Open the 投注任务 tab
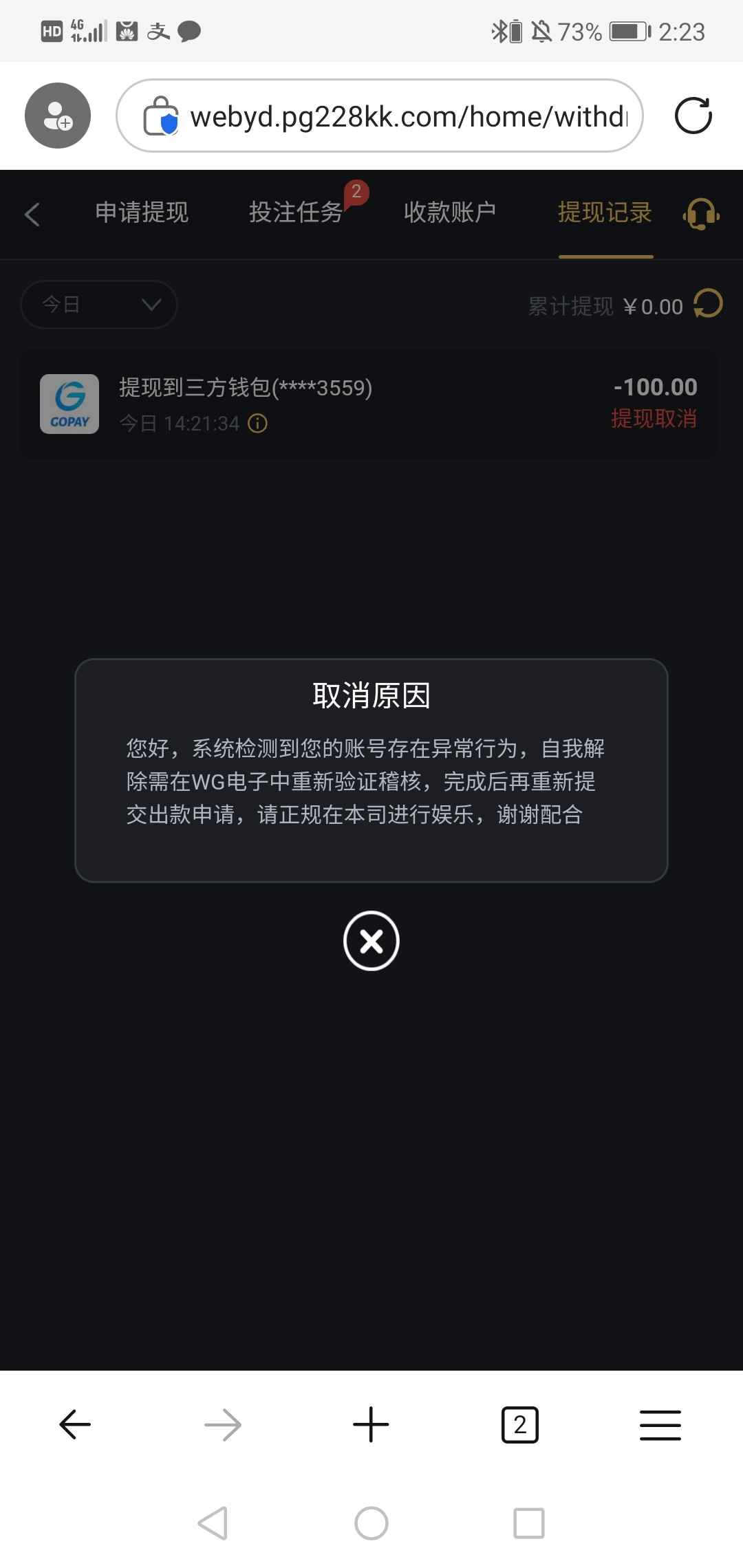 tap(296, 213)
